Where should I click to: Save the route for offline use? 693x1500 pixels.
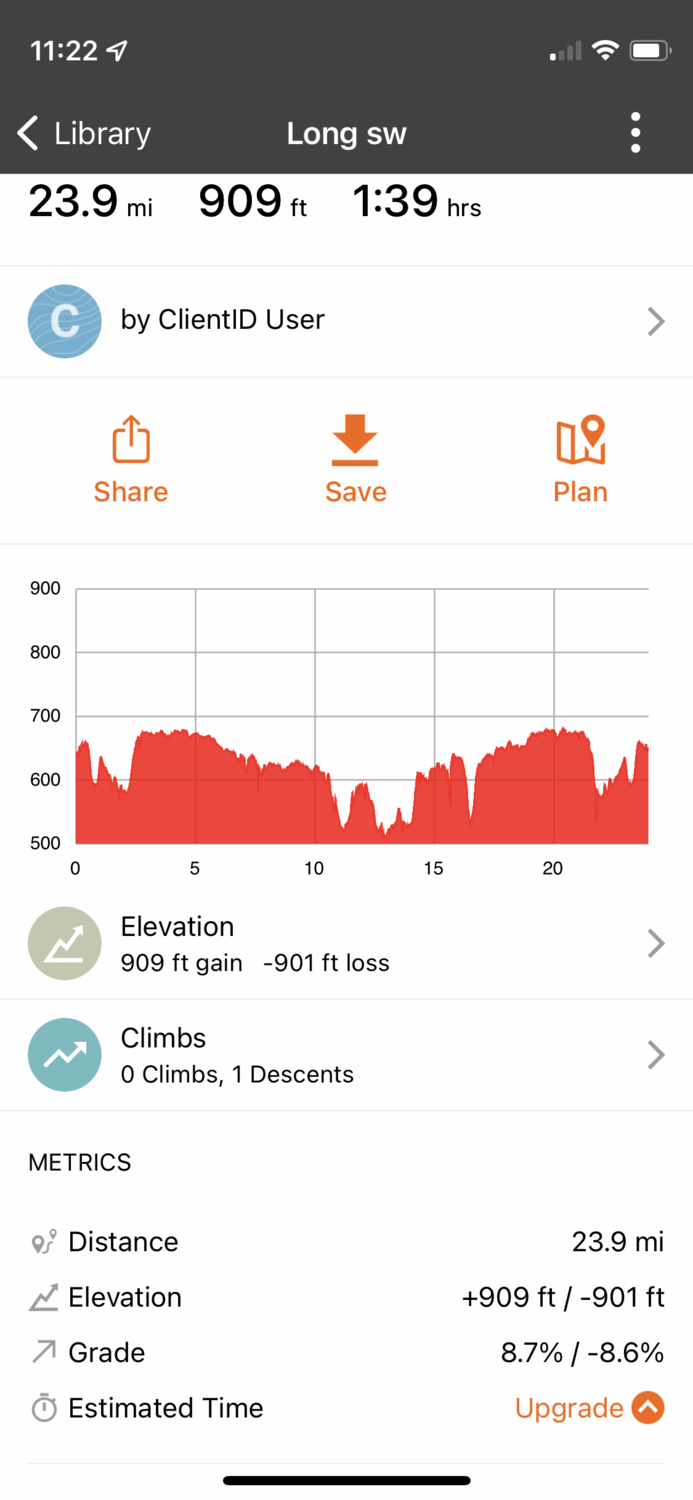pos(355,461)
